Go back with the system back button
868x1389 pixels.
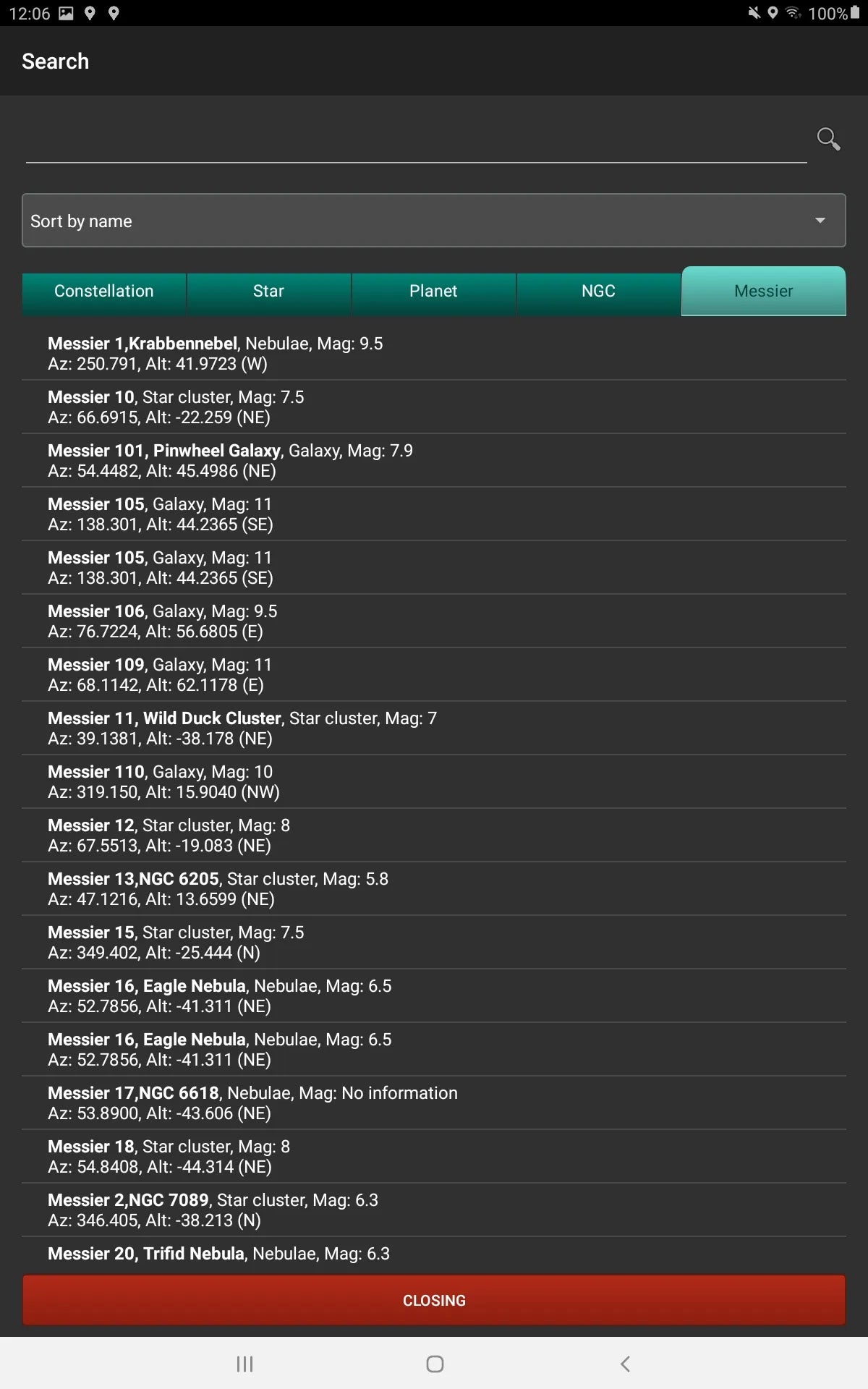pos(625,1364)
